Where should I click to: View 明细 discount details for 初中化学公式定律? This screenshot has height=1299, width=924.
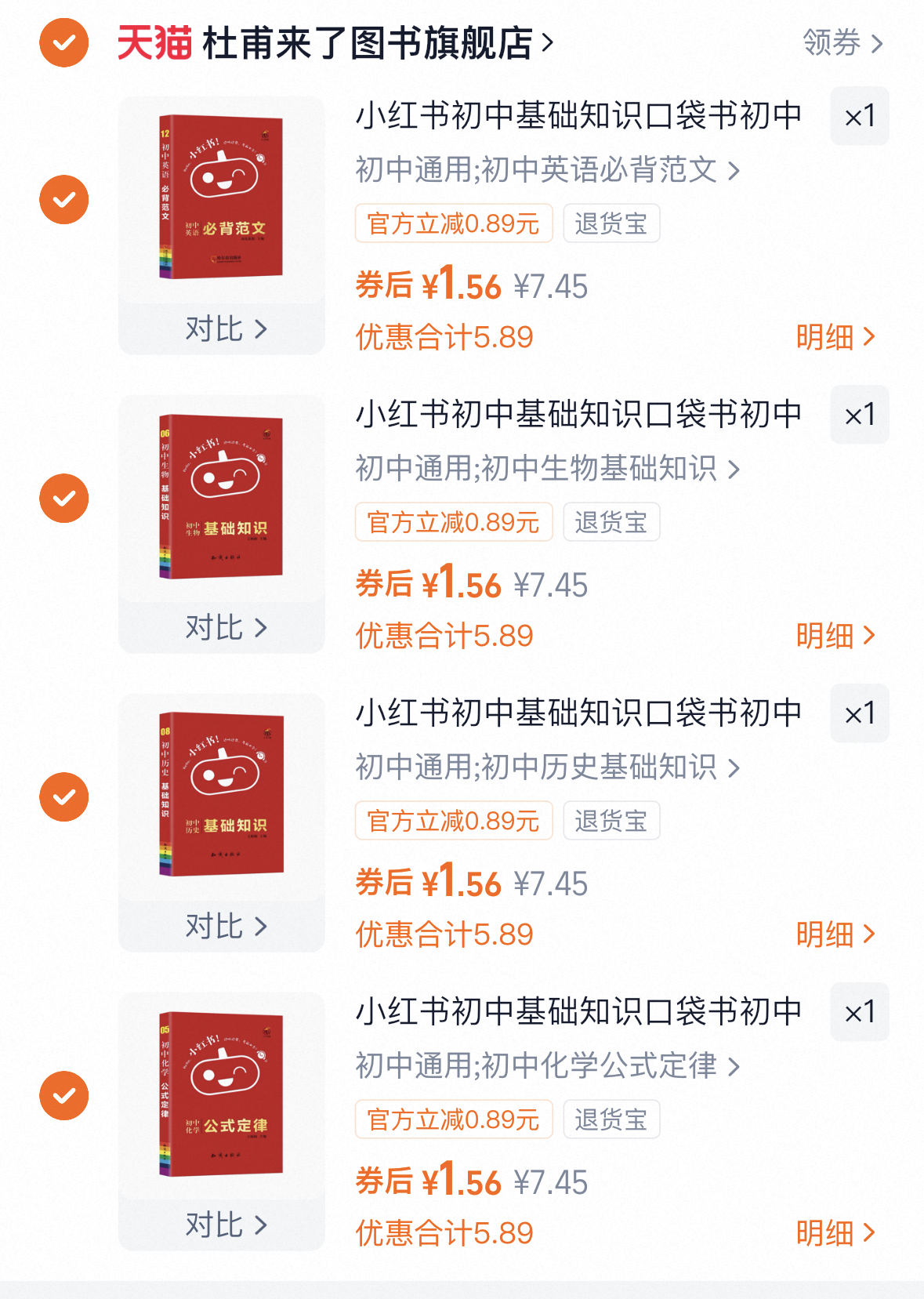pyautogui.click(x=835, y=1233)
